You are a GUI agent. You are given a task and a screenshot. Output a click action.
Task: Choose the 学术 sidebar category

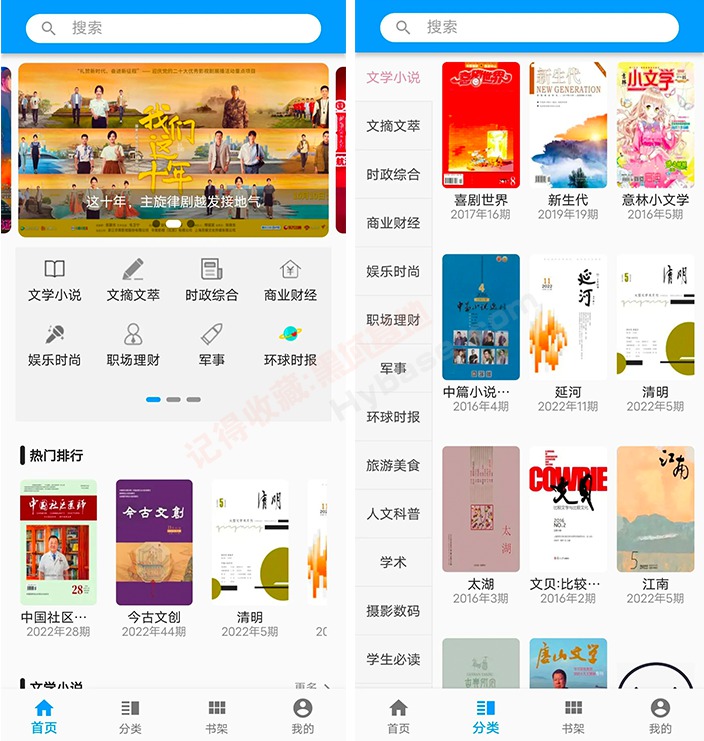point(393,562)
